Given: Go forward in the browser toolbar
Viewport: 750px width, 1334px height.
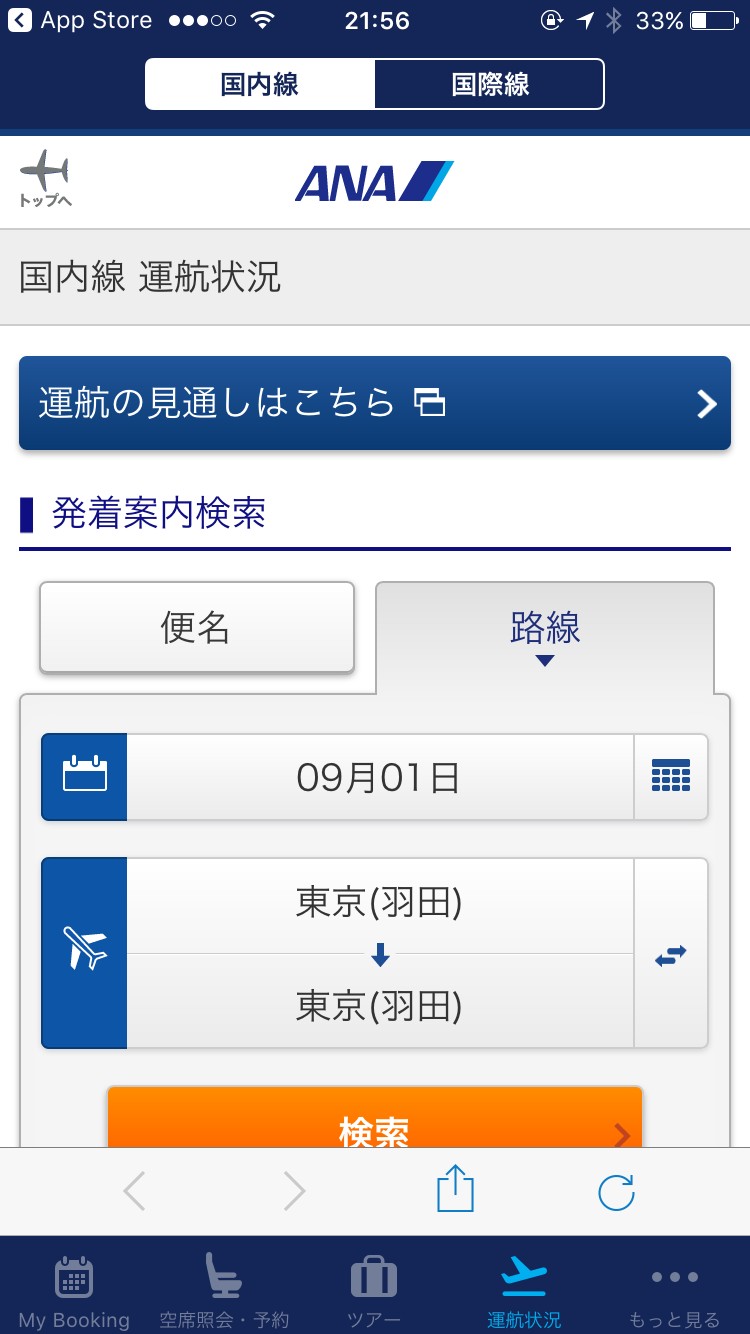Looking at the screenshot, I should pos(294,1191).
